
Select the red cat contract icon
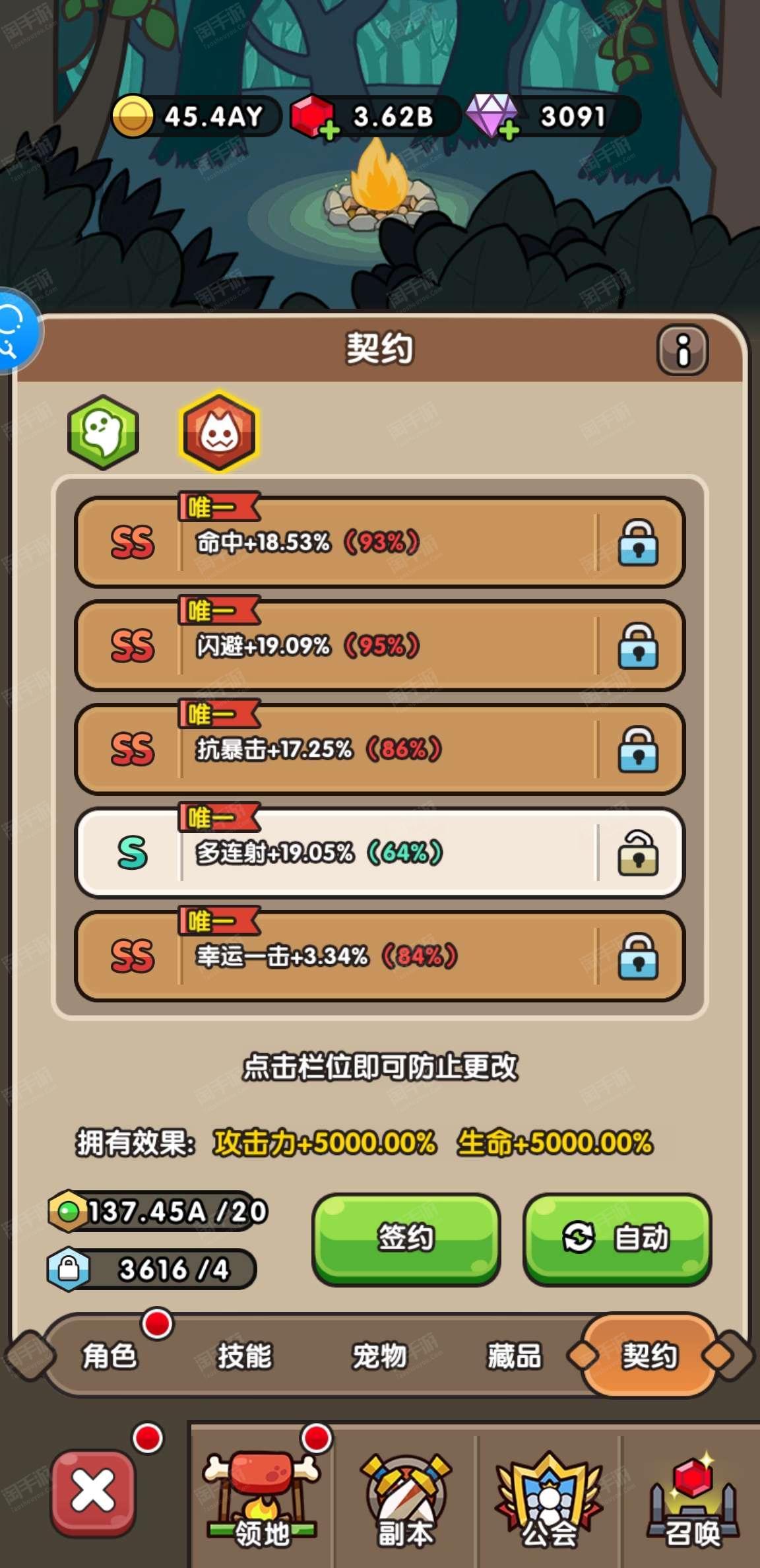(219, 431)
